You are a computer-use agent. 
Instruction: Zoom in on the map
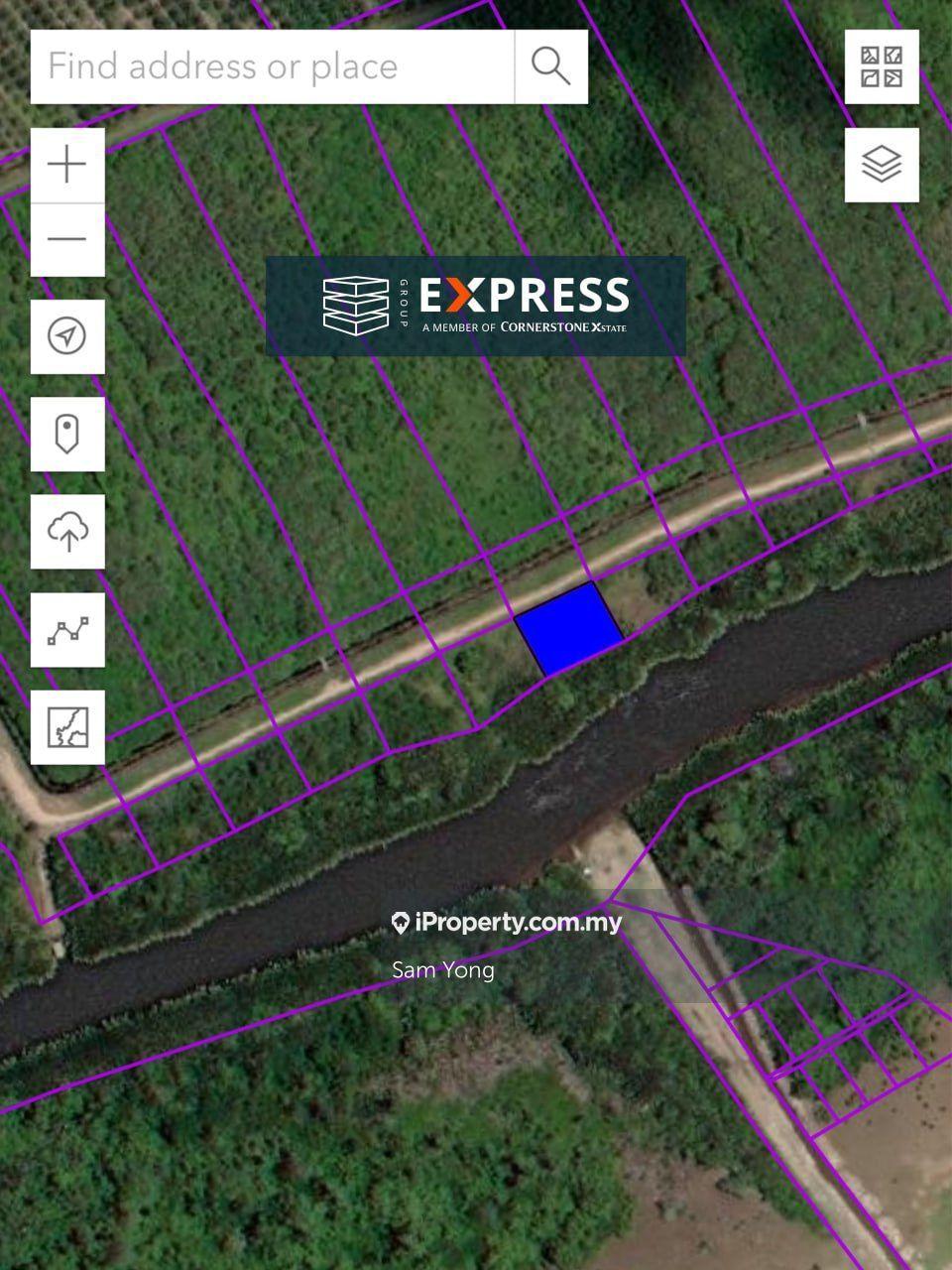67,165
